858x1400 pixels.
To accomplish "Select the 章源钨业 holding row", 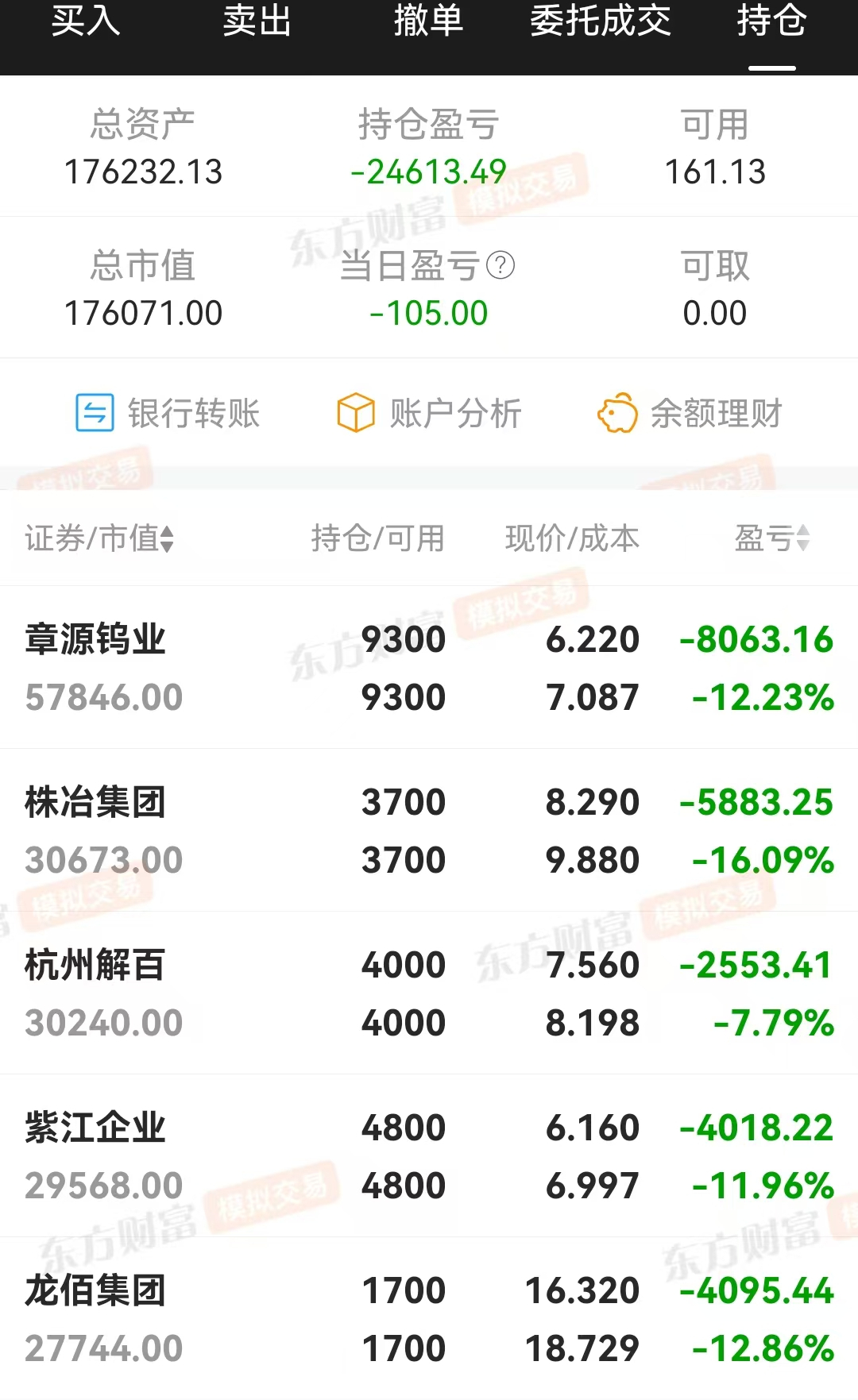I will click(429, 667).
